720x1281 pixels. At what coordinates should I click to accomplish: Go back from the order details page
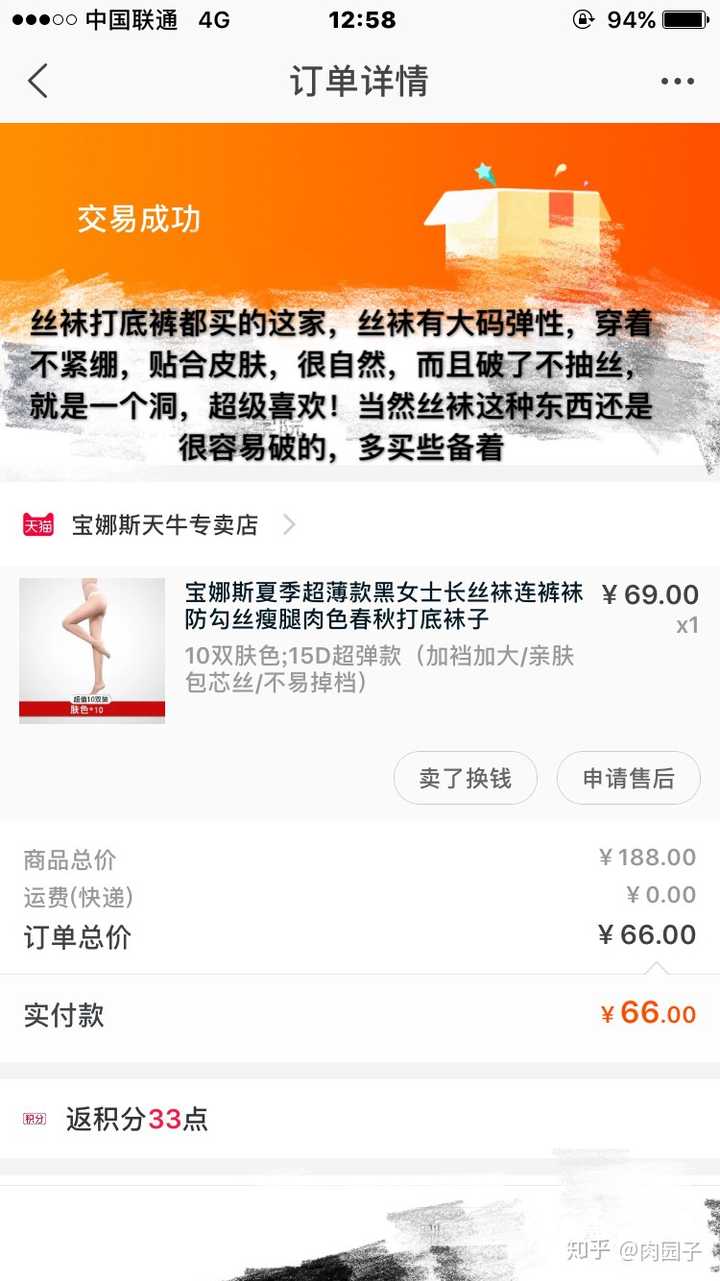38,80
